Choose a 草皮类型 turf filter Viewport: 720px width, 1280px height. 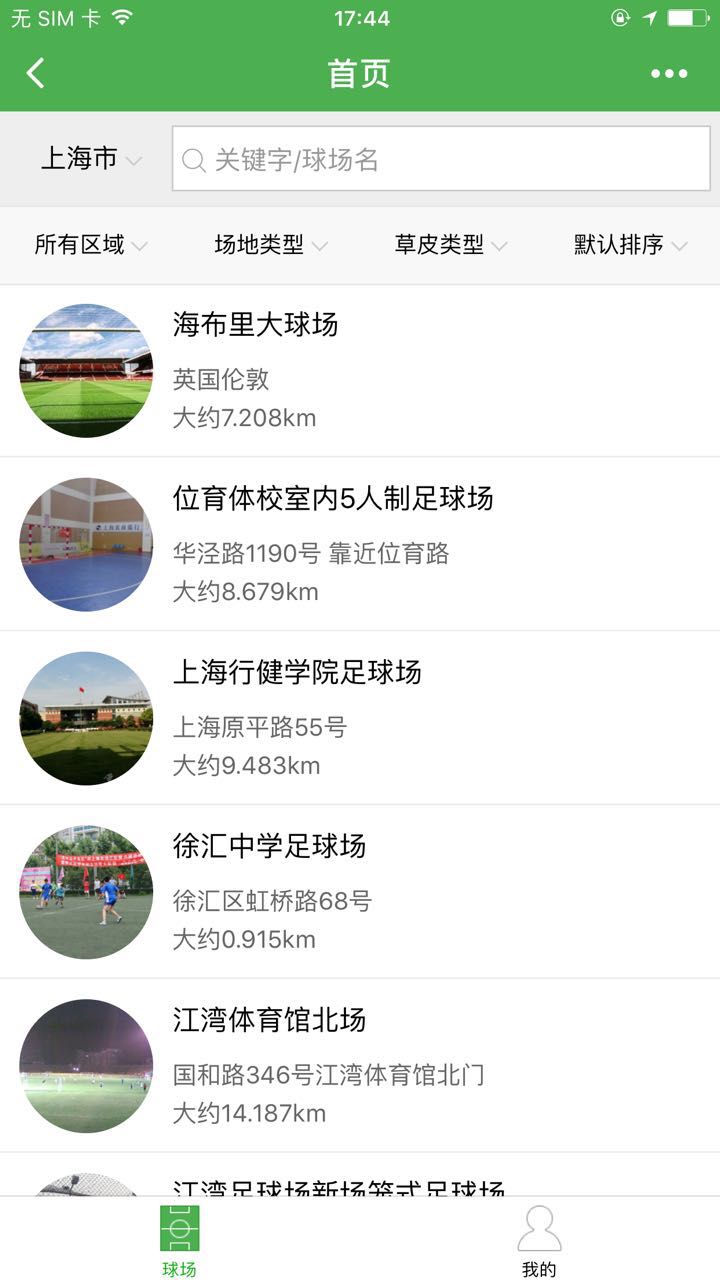point(450,245)
